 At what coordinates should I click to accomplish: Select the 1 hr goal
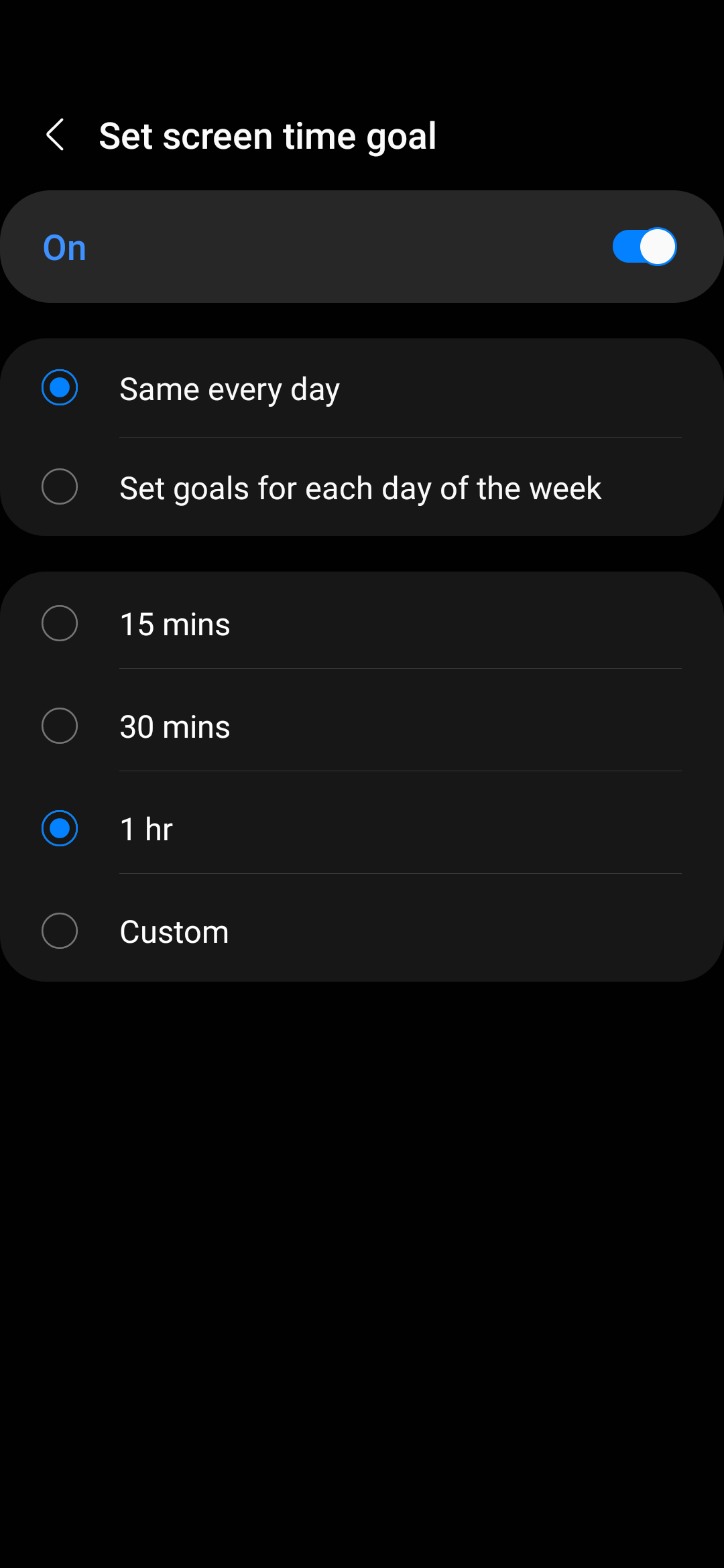pos(60,829)
